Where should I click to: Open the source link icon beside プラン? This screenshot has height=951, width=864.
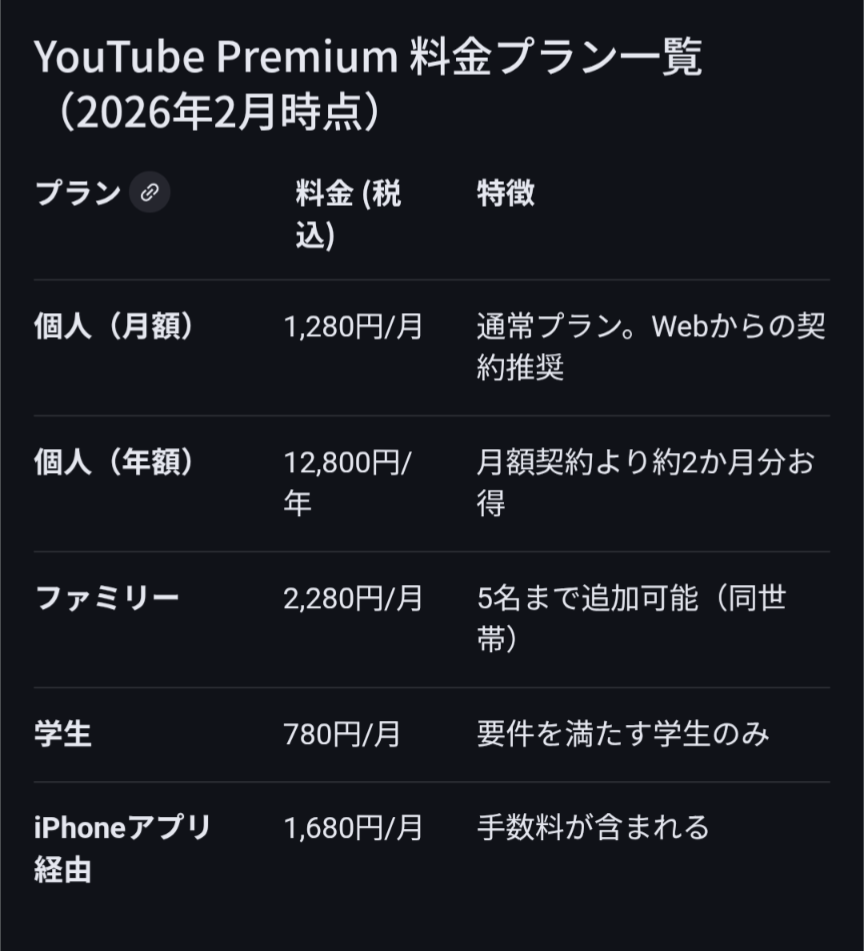[149, 193]
